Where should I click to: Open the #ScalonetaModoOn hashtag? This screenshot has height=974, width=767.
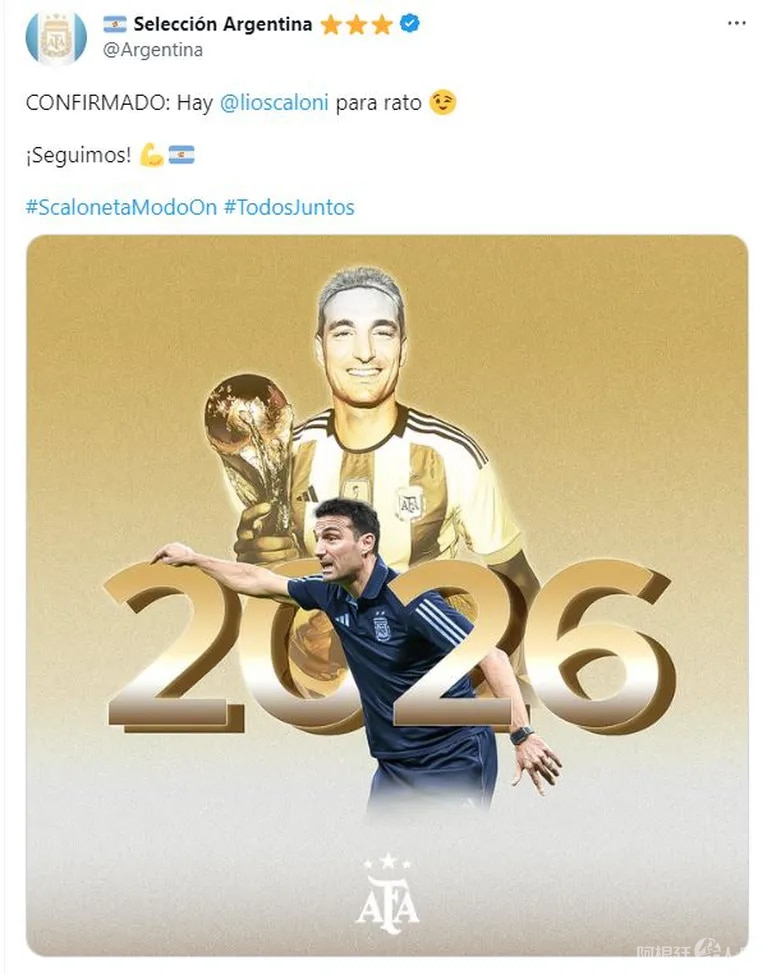pos(120,207)
